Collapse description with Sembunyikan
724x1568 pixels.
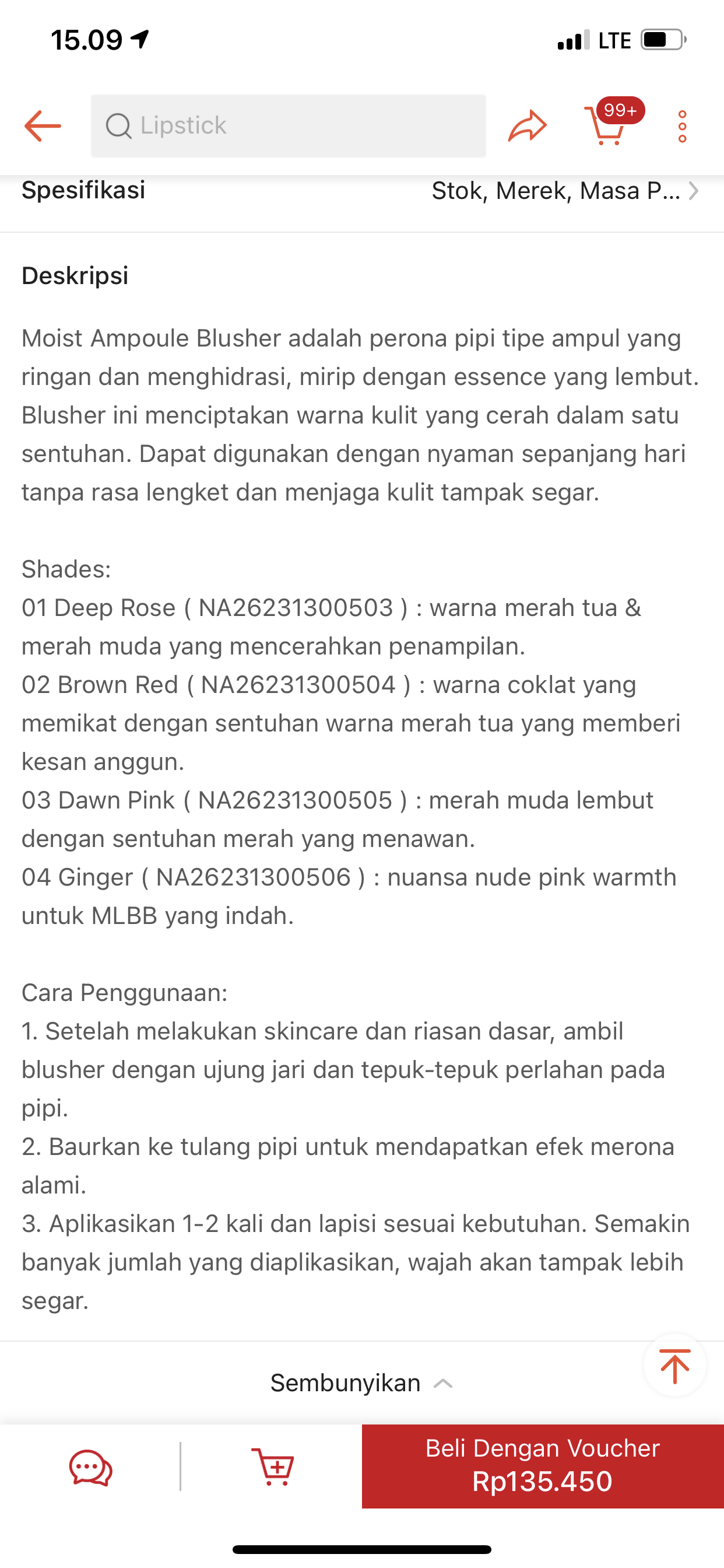click(361, 1383)
